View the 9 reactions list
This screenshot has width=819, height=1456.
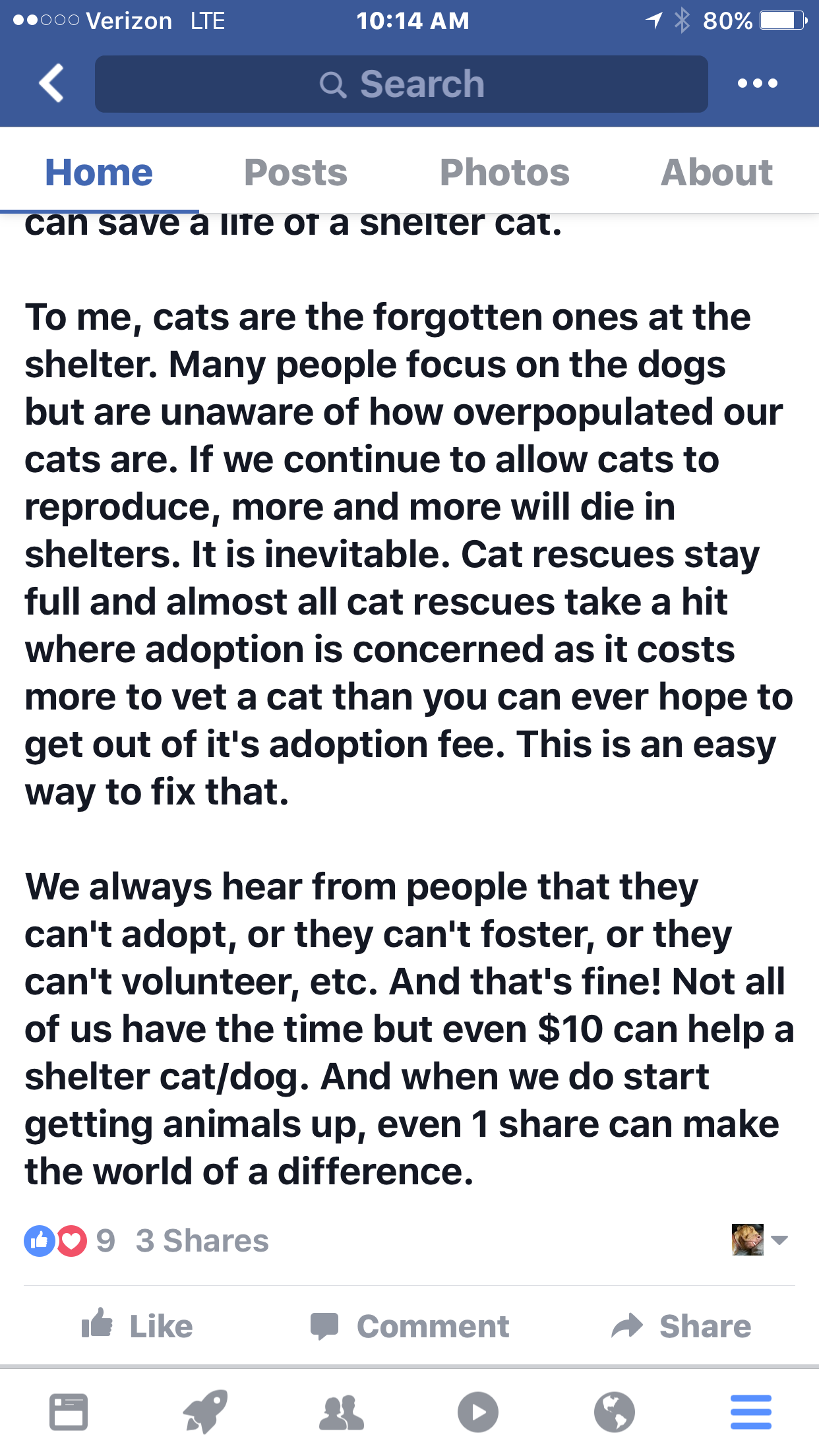69,1240
